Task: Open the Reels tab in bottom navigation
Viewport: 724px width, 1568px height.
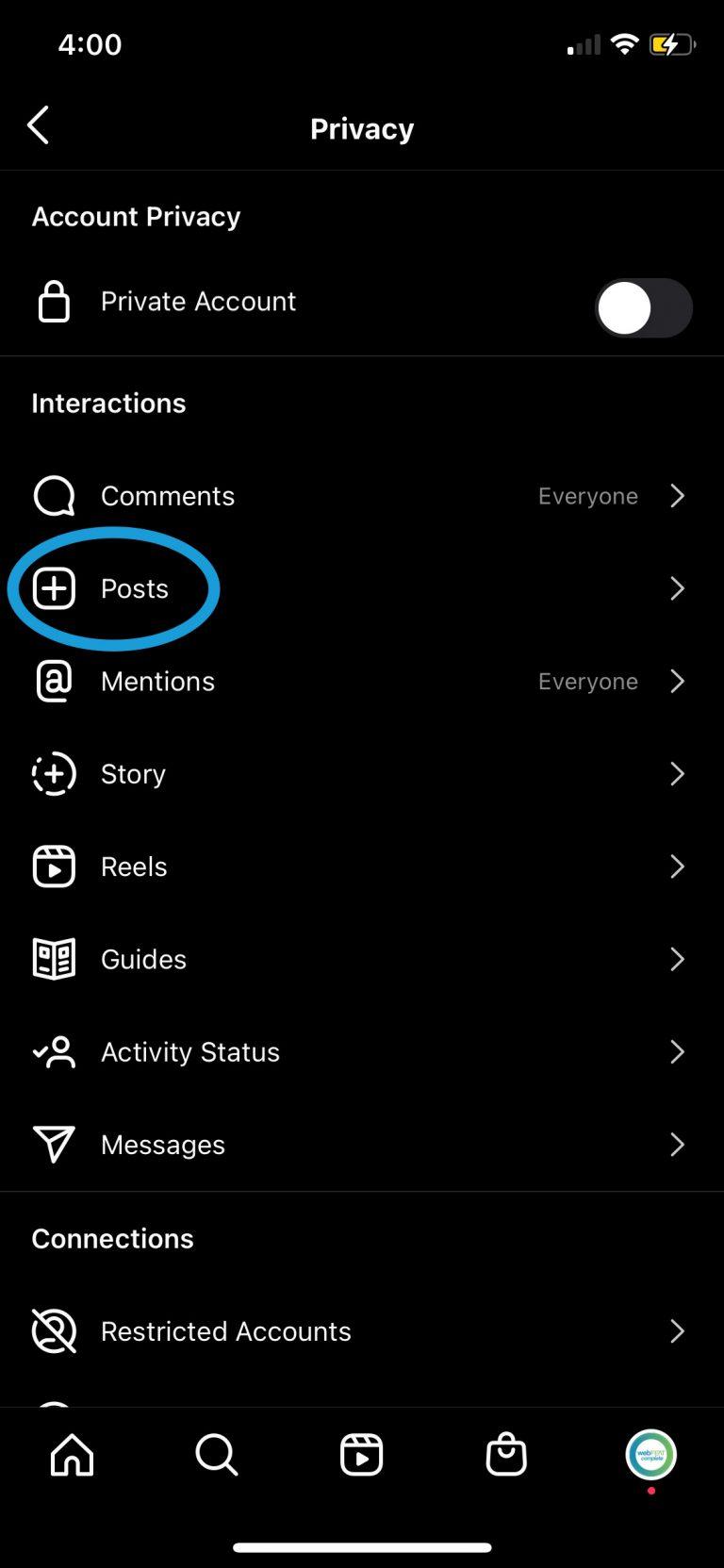Action: pos(362,1455)
